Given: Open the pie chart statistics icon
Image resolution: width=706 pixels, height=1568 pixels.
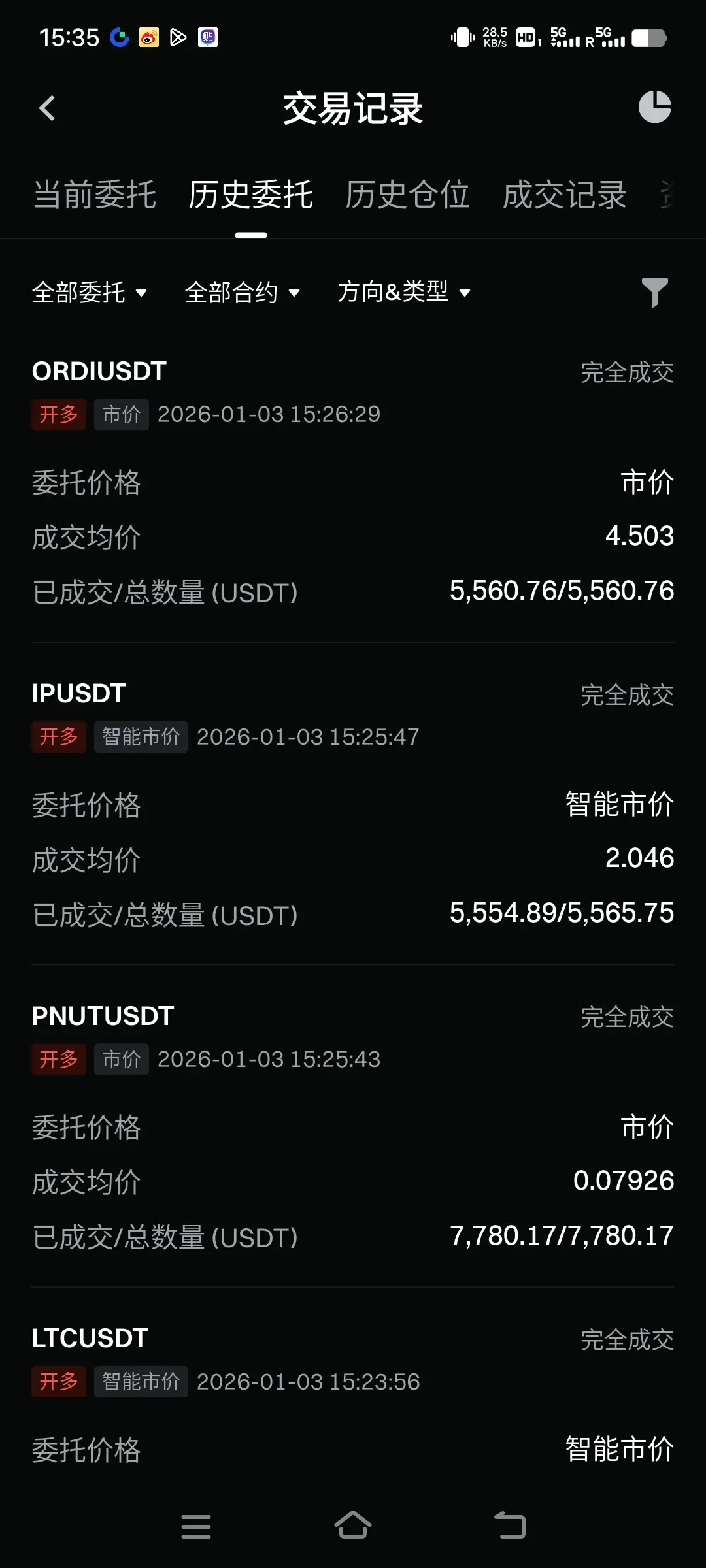Looking at the screenshot, I should [x=654, y=107].
